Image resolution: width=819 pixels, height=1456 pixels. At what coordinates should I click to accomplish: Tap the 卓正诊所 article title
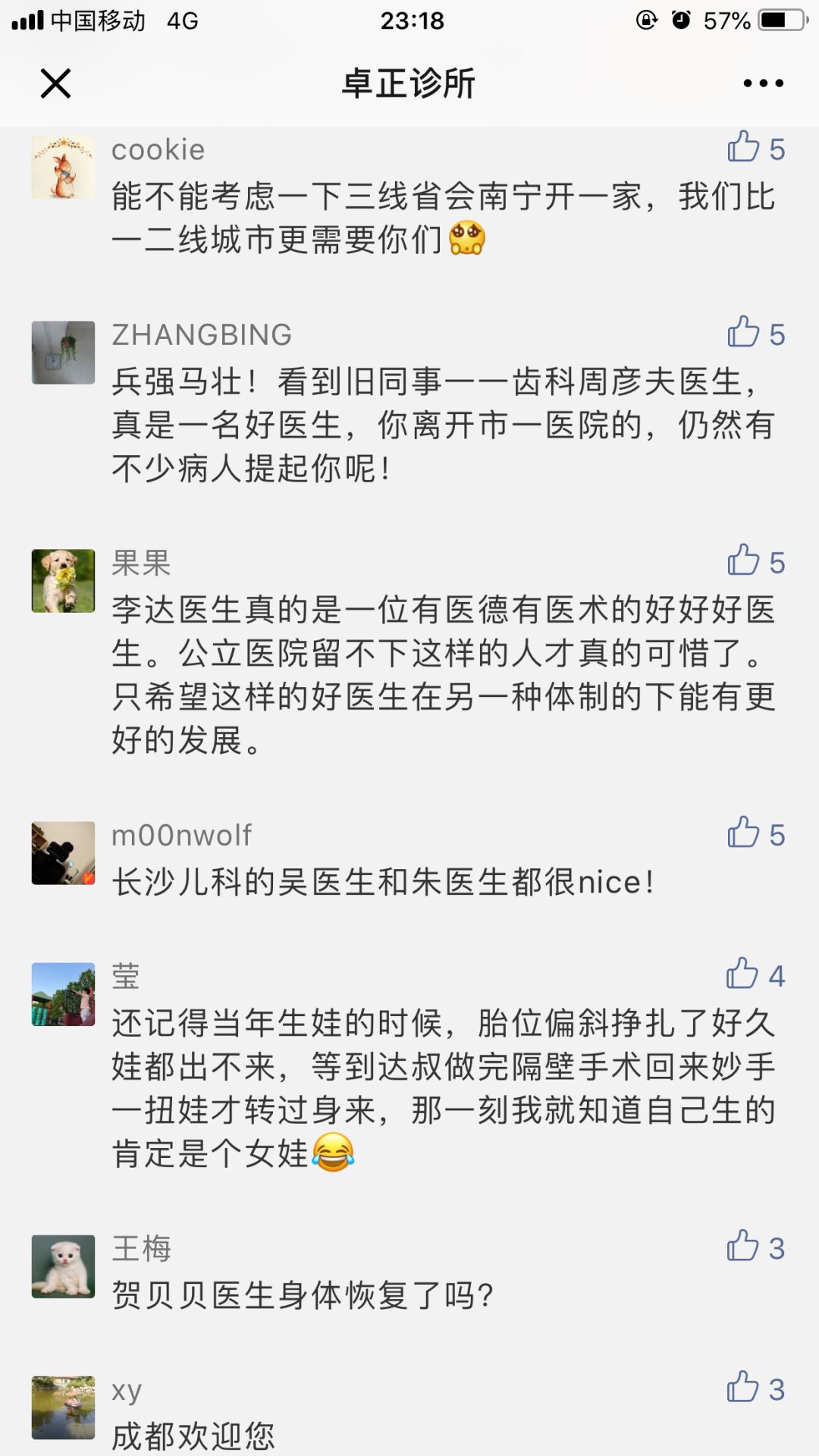pyautogui.click(x=409, y=84)
